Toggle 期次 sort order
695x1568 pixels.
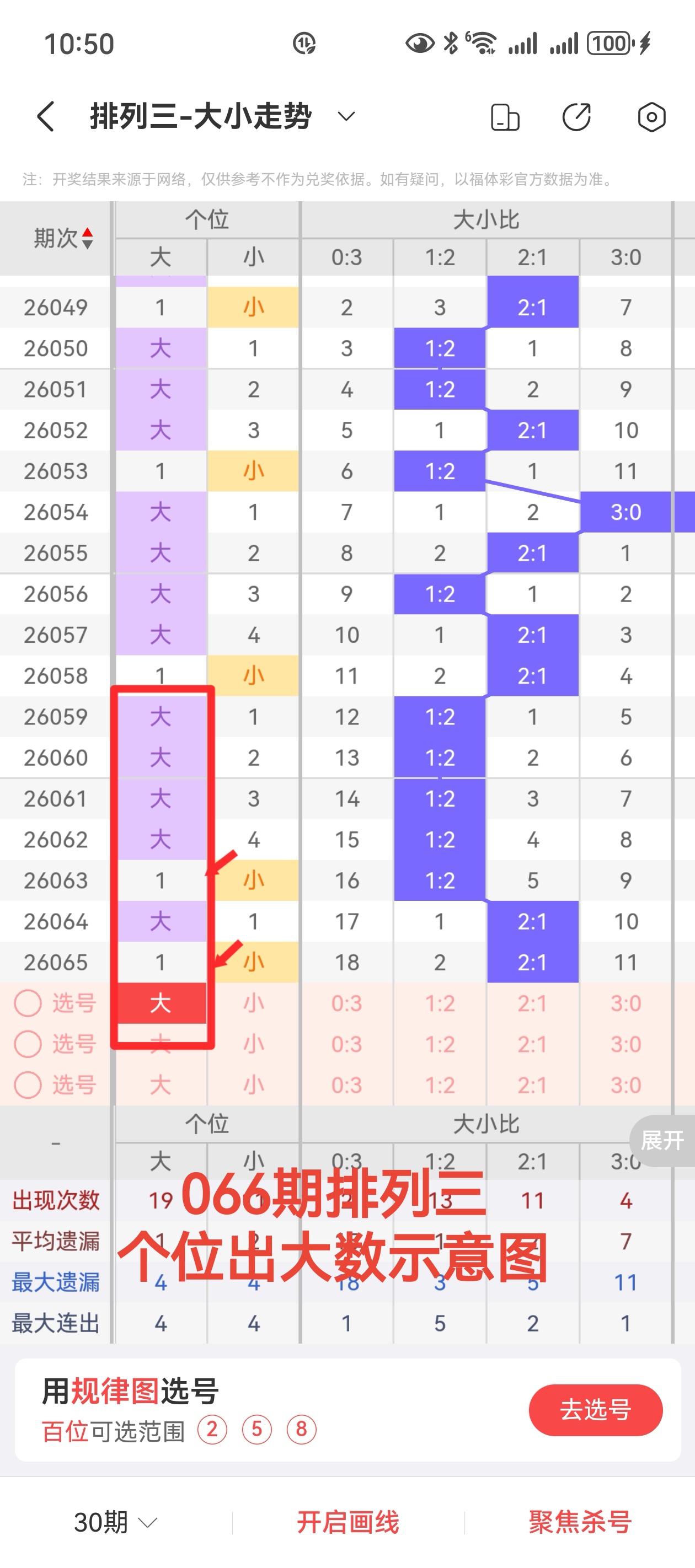click(x=63, y=238)
